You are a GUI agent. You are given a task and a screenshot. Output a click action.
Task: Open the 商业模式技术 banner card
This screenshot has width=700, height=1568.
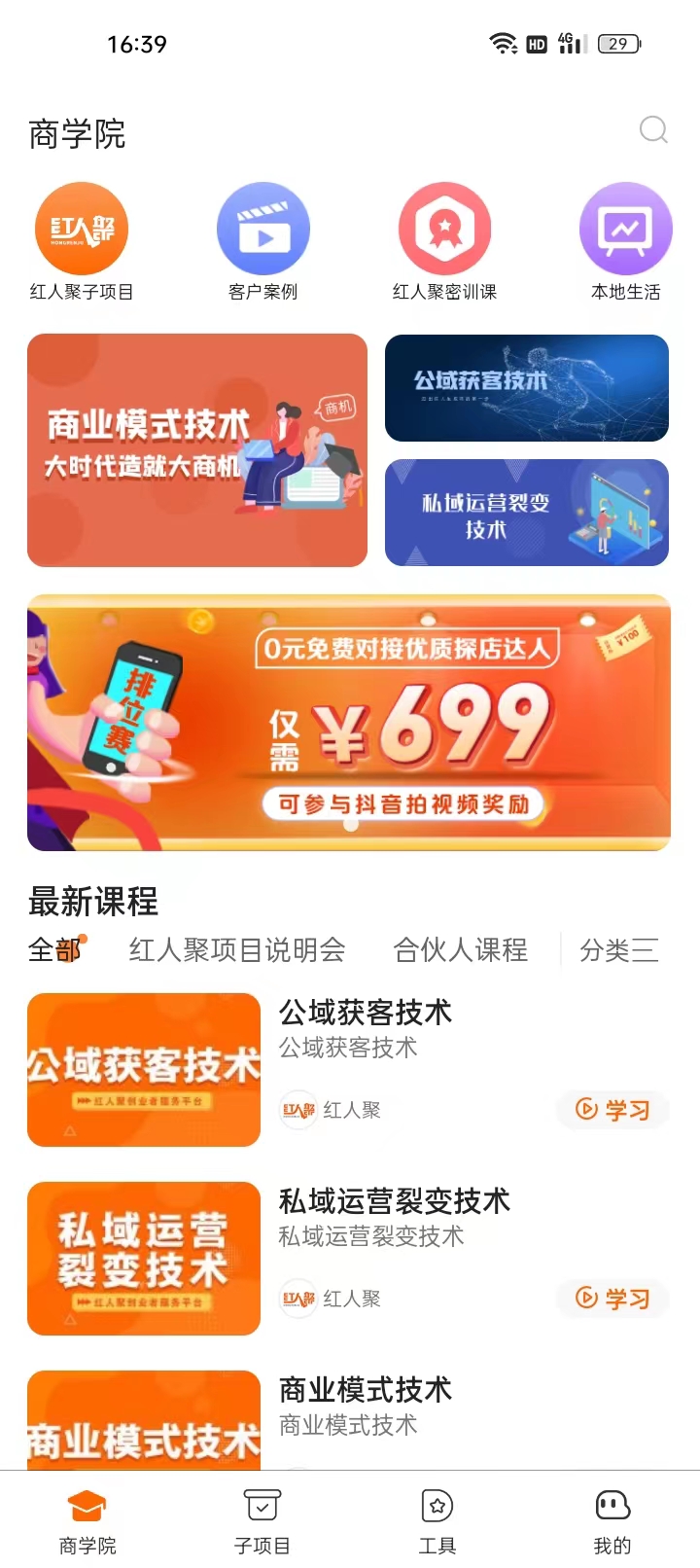(x=197, y=449)
